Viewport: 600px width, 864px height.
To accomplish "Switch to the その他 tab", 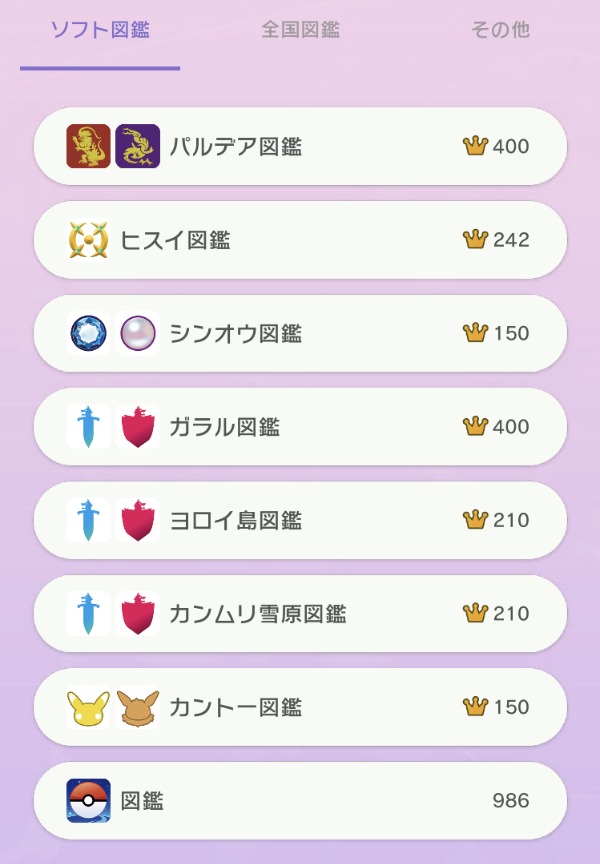I will click(500, 30).
